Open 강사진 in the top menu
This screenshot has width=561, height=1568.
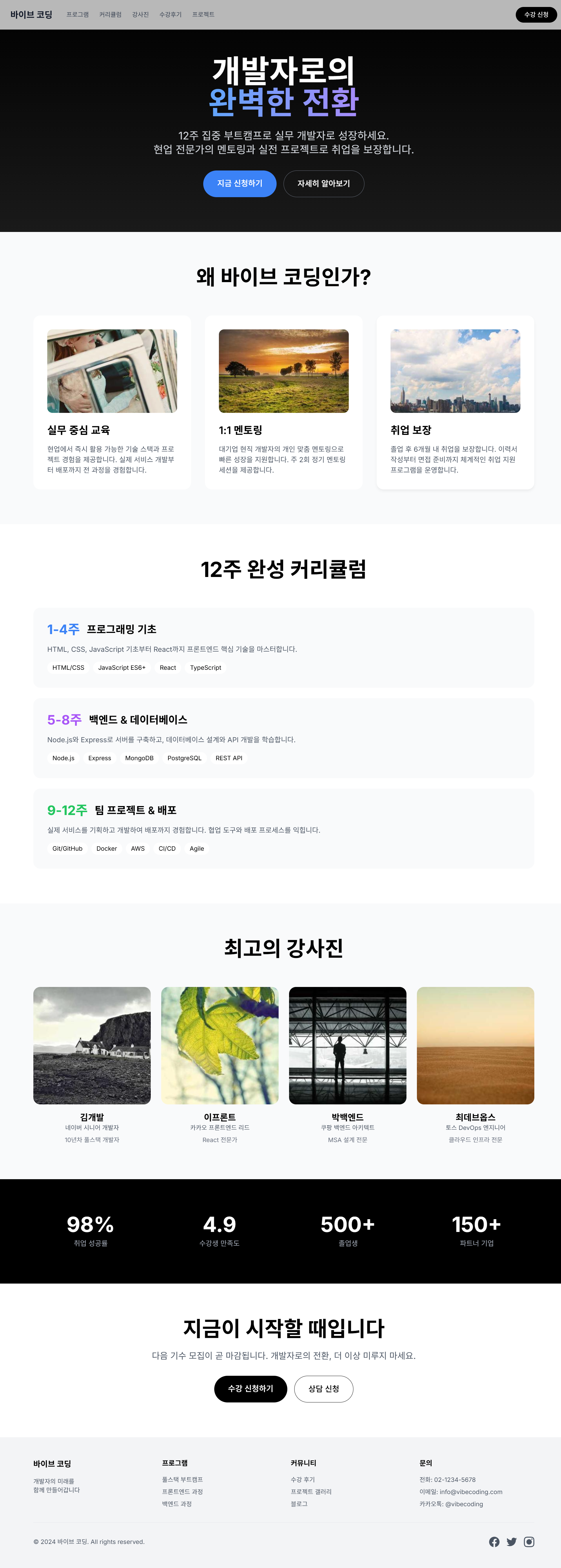click(x=141, y=14)
